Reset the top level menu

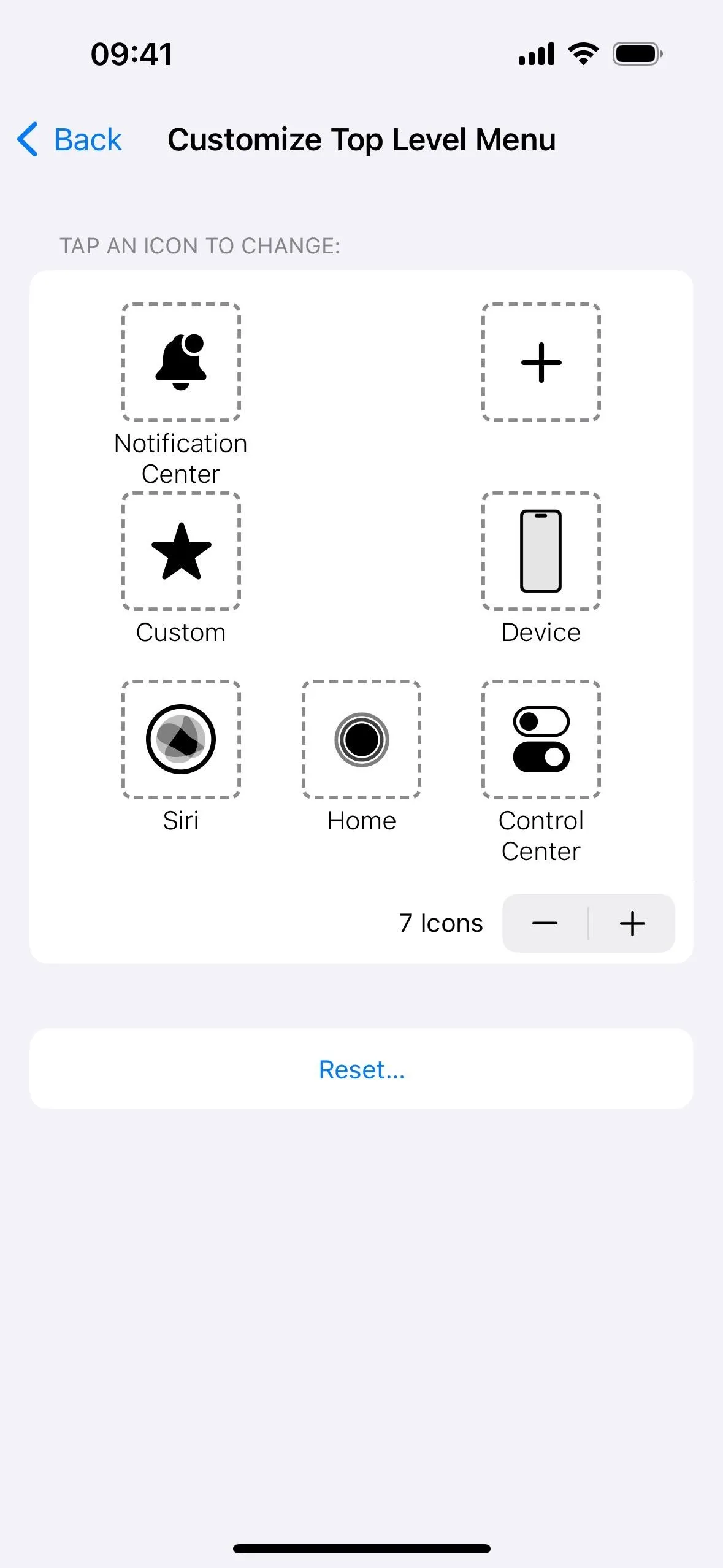pos(361,1069)
